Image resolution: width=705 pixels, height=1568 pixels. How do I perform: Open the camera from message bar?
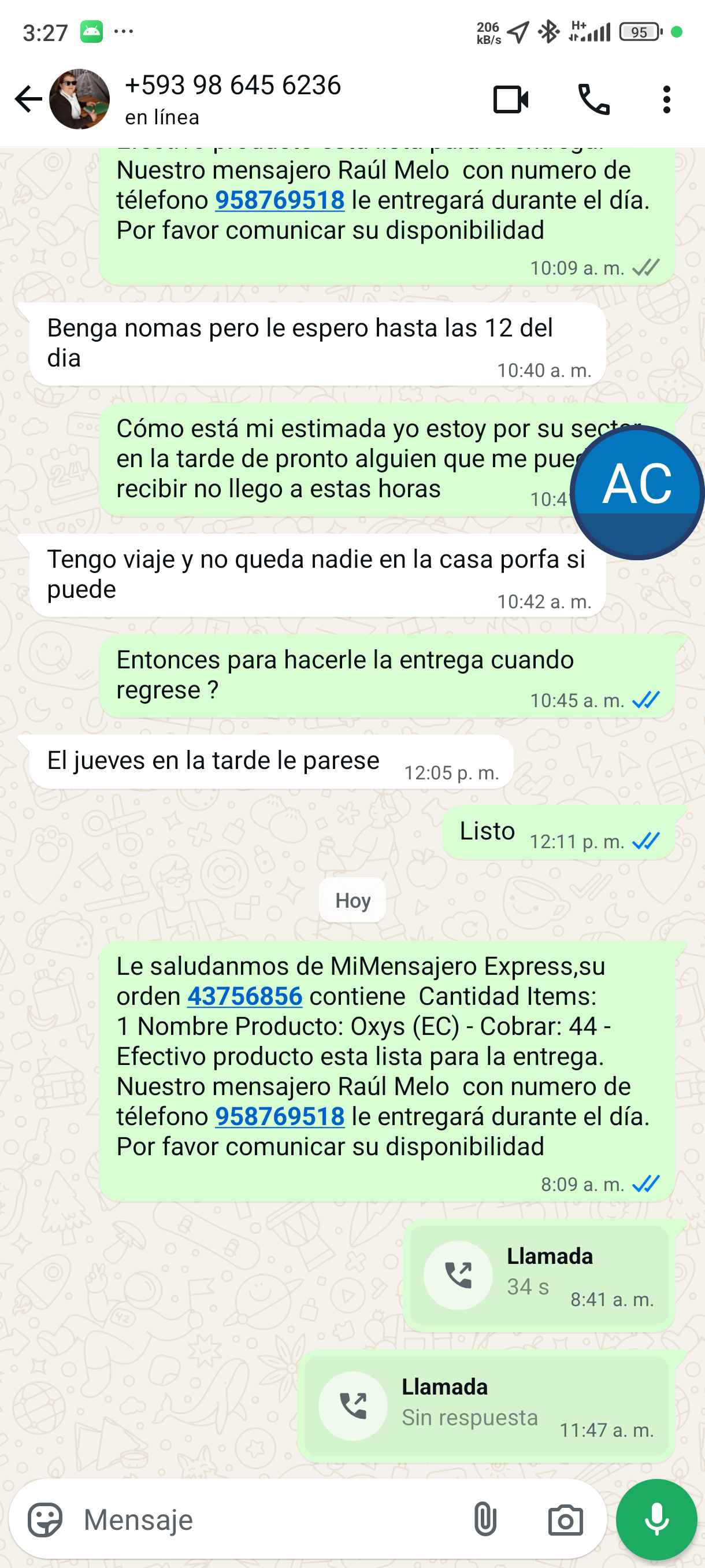tap(565, 1521)
